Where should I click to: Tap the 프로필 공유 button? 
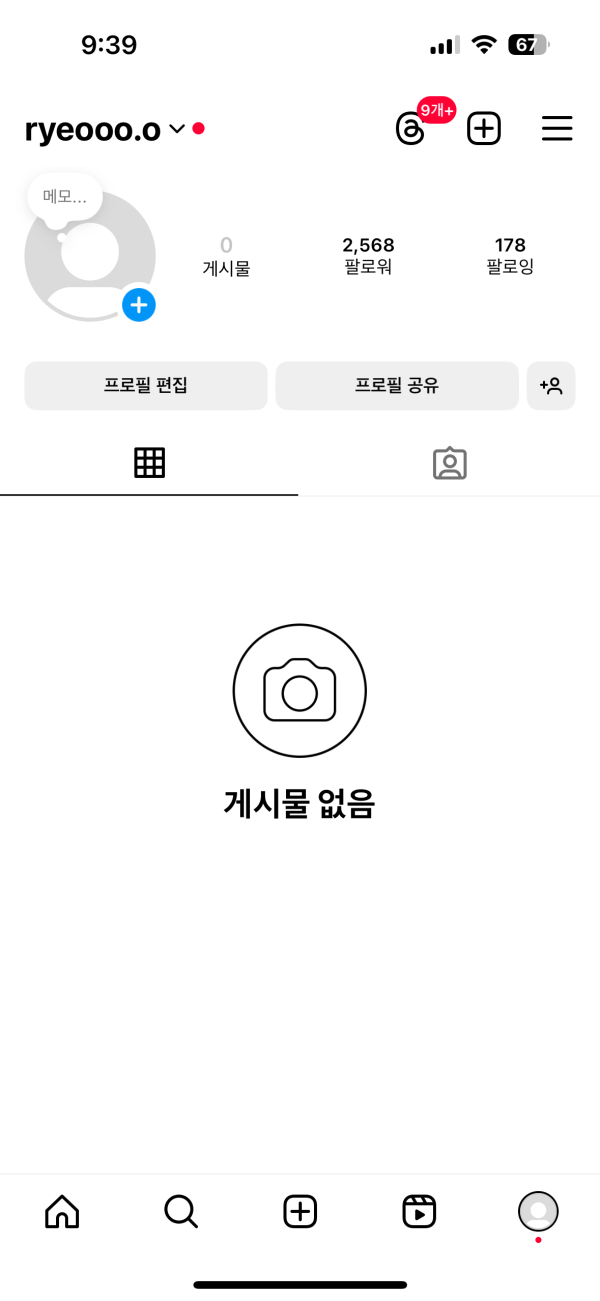coord(397,385)
